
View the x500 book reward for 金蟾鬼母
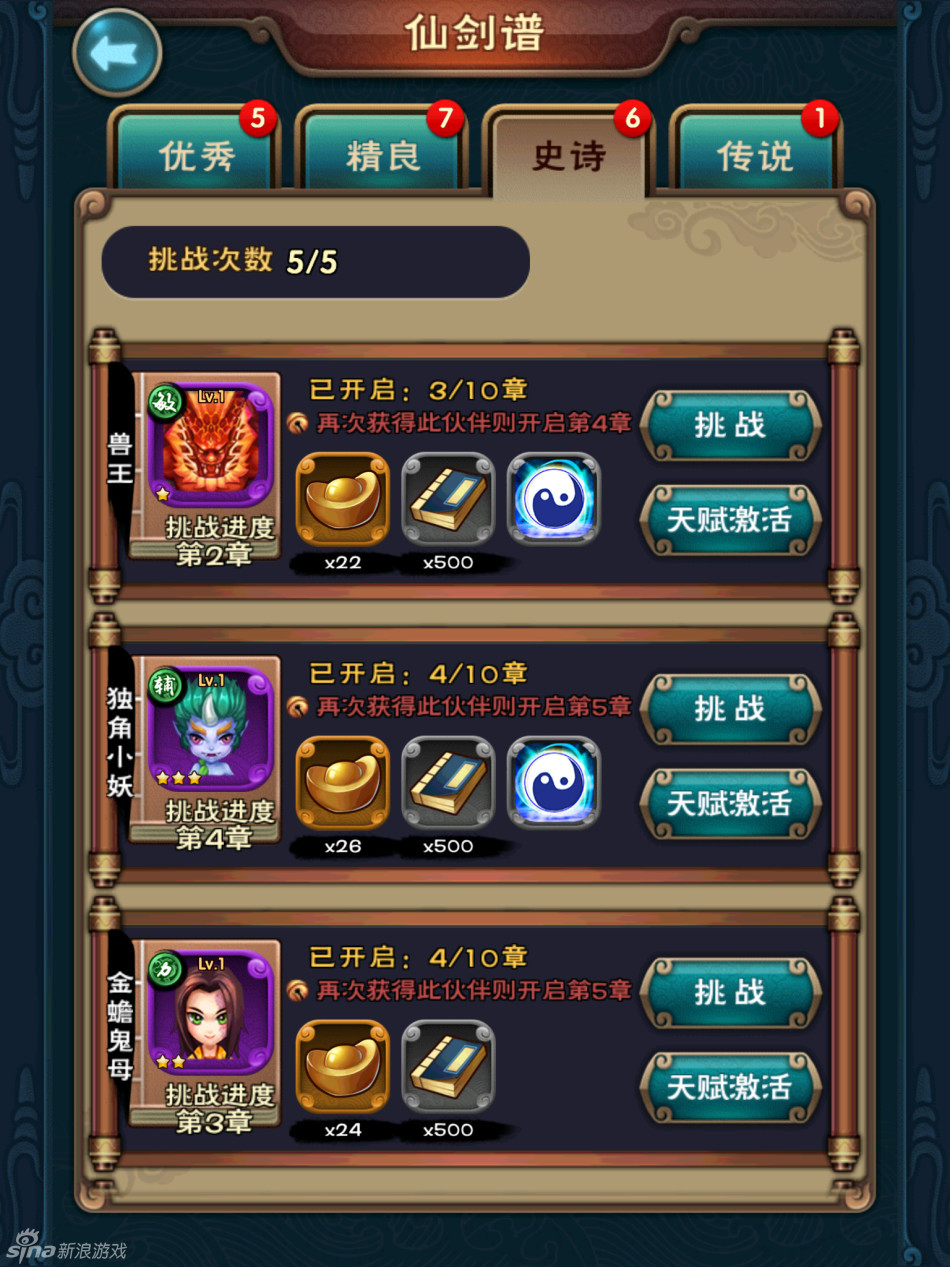[x=448, y=1066]
